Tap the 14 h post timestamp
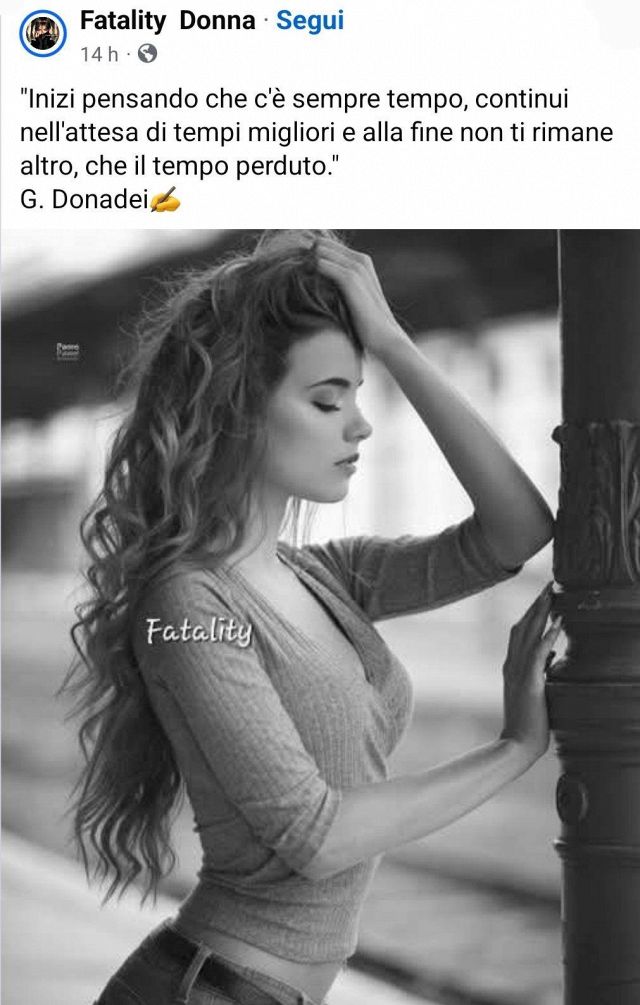This screenshot has height=1005, width=640. click(x=99, y=54)
